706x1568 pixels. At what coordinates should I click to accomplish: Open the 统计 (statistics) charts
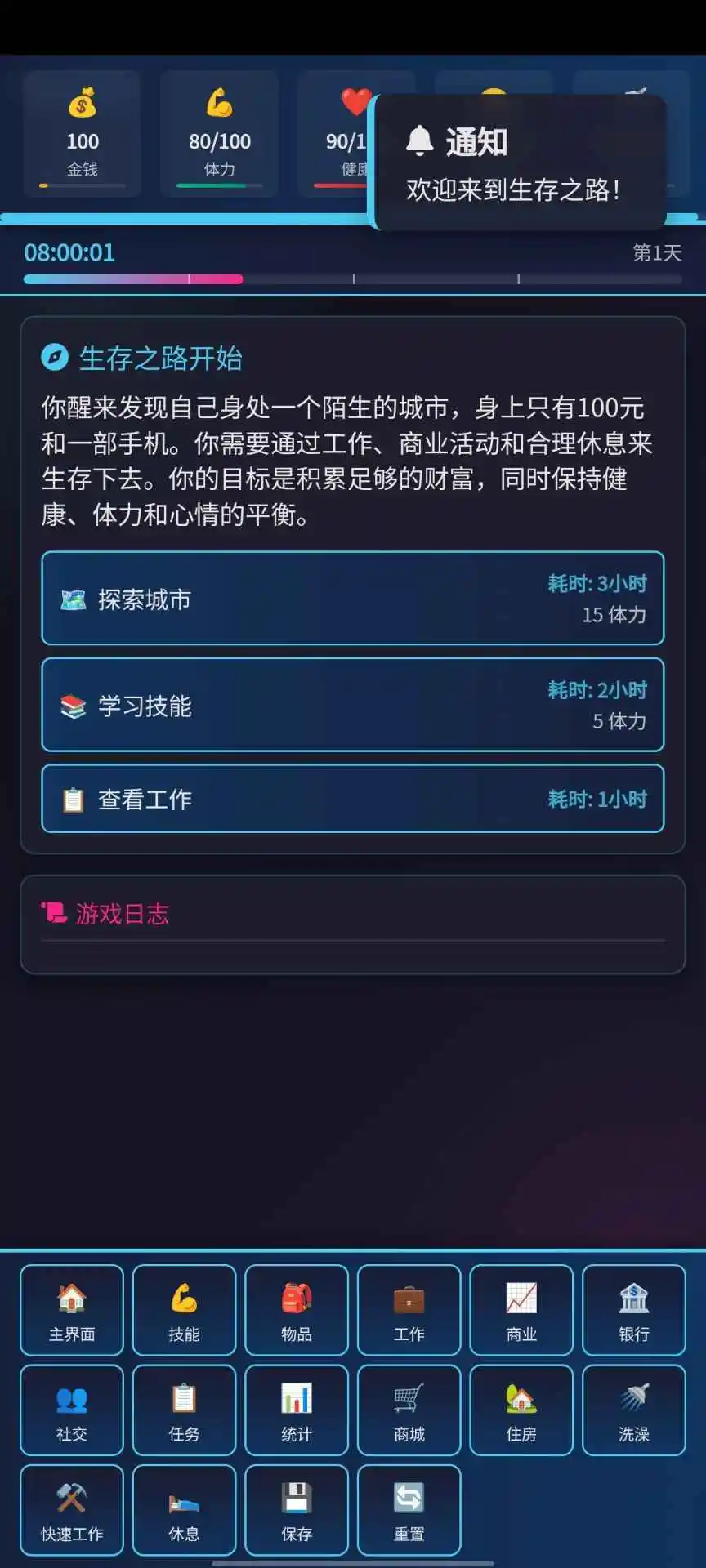click(296, 1410)
